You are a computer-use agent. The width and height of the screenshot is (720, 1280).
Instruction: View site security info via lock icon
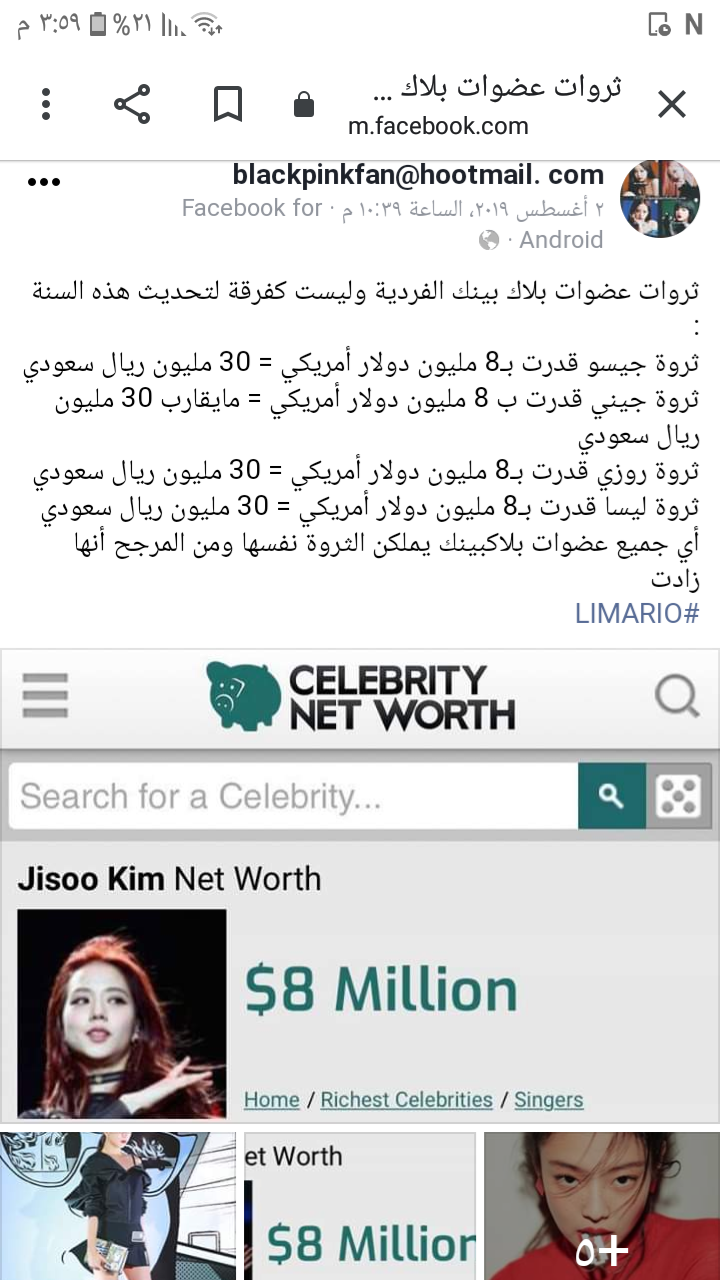click(304, 105)
